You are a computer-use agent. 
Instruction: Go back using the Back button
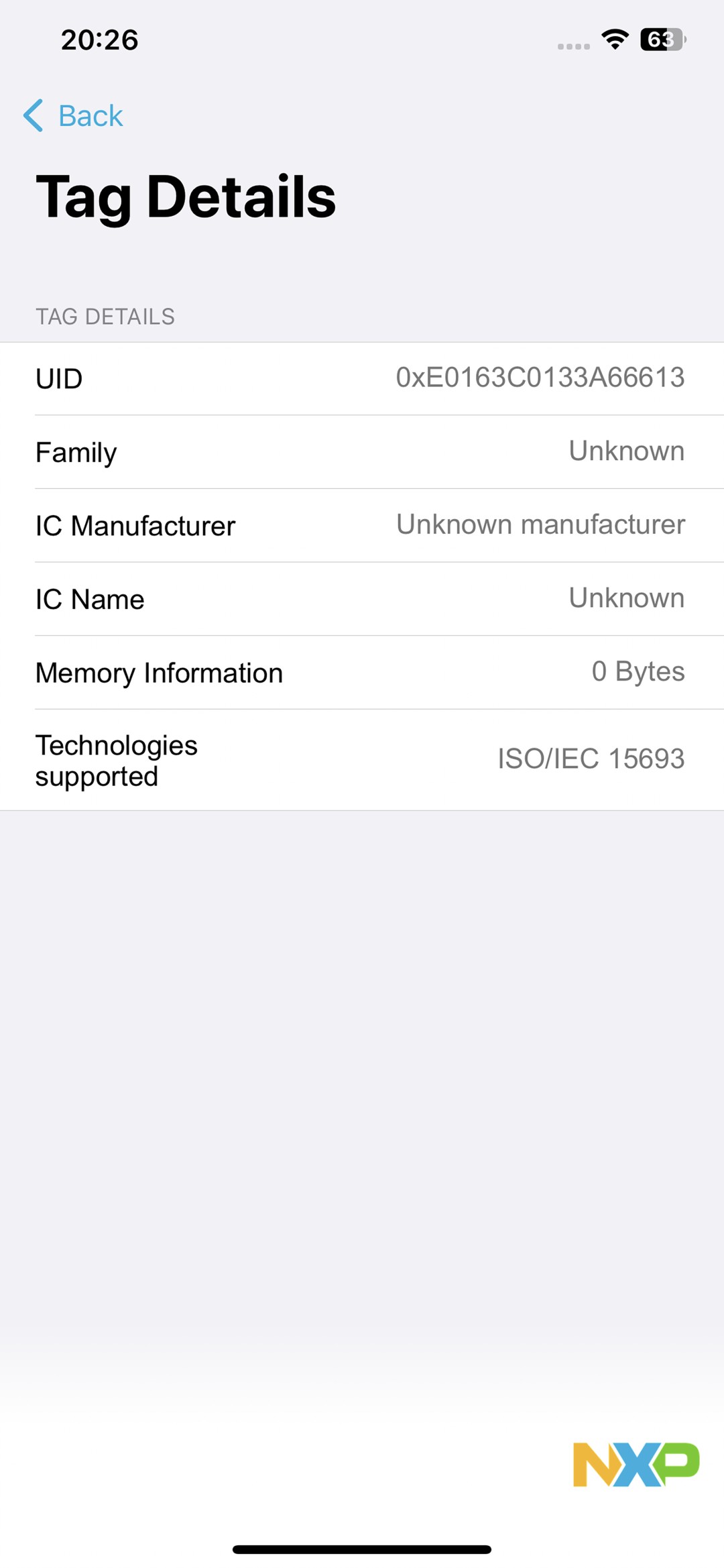(x=74, y=115)
